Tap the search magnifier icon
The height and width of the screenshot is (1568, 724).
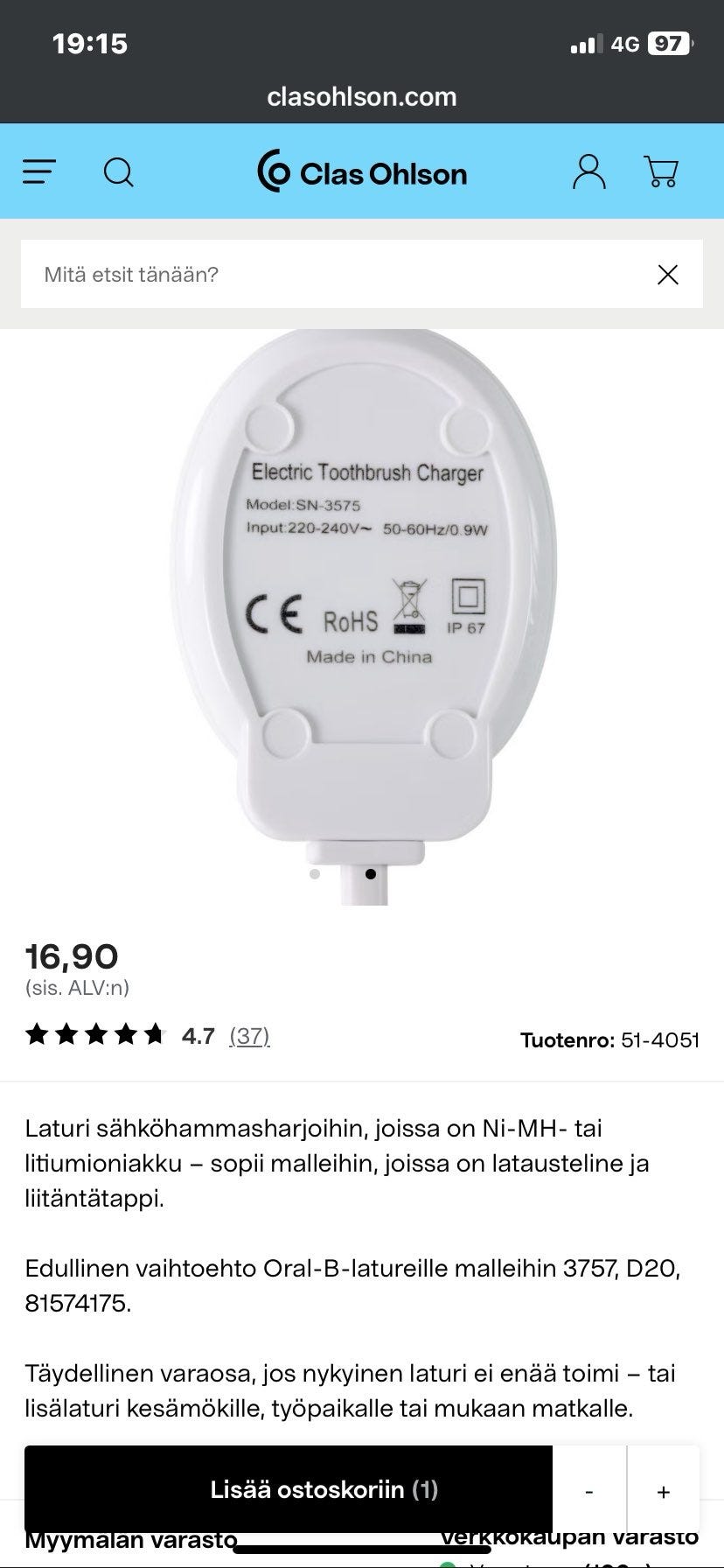[x=119, y=171]
